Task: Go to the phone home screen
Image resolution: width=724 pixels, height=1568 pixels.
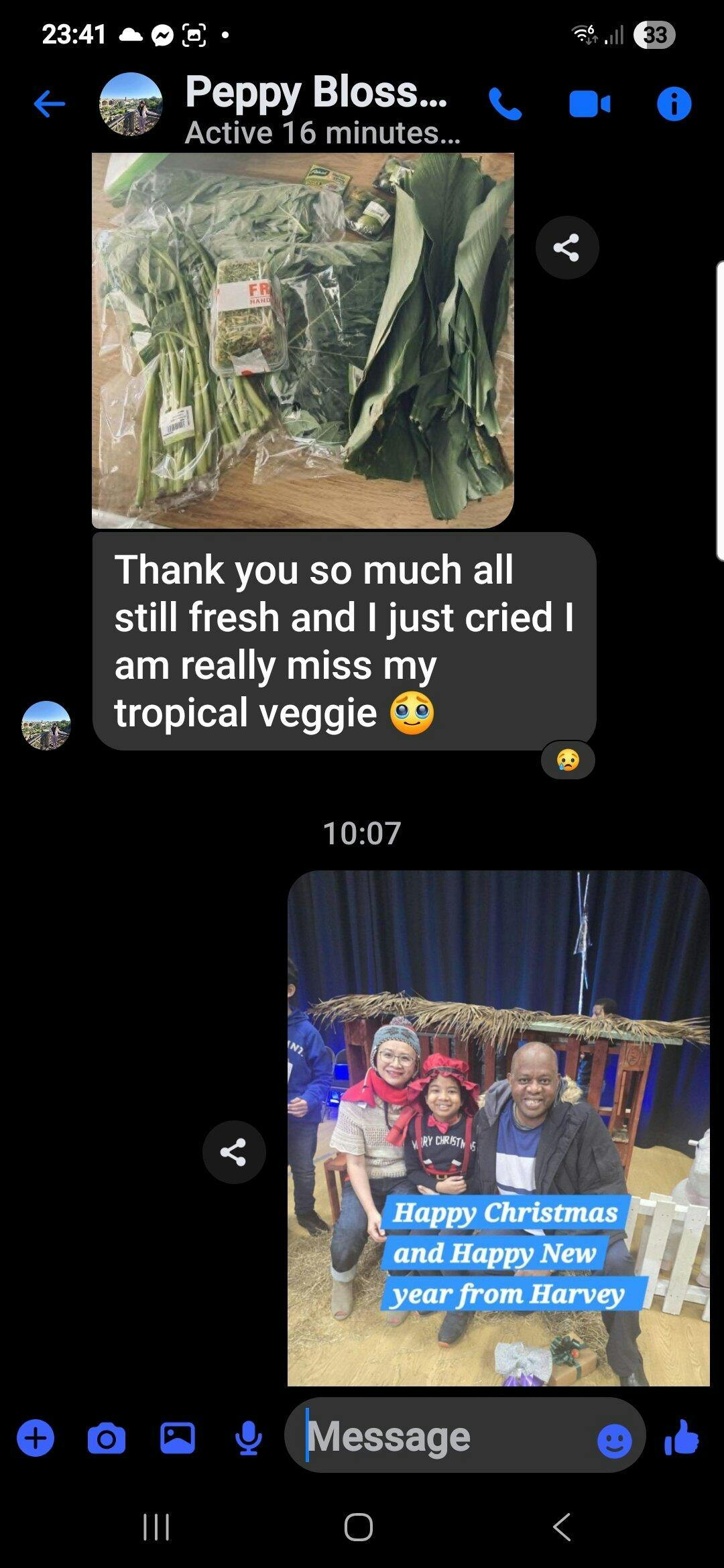Action: click(359, 1527)
